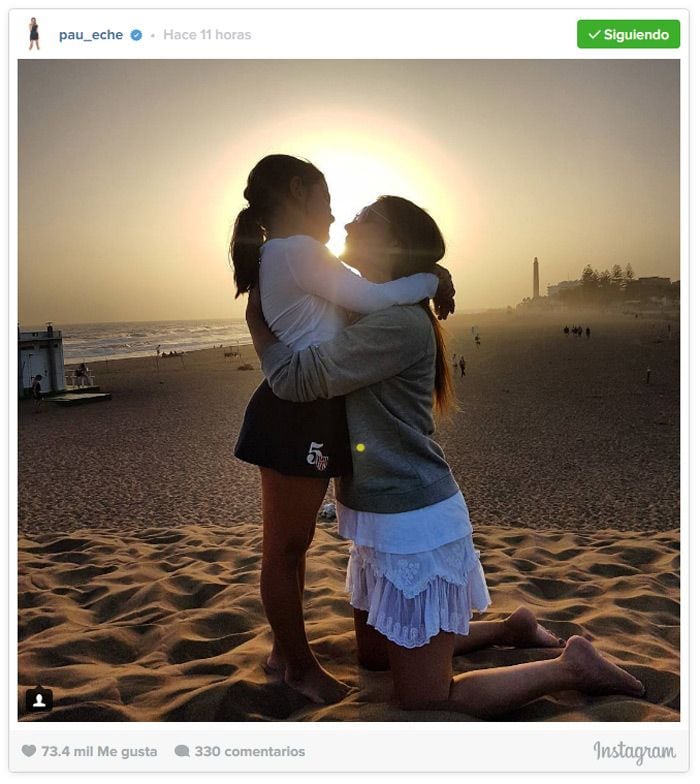Like the post via the heart icon
Viewport: 700px width, 784px height.
(x=29, y=751)
